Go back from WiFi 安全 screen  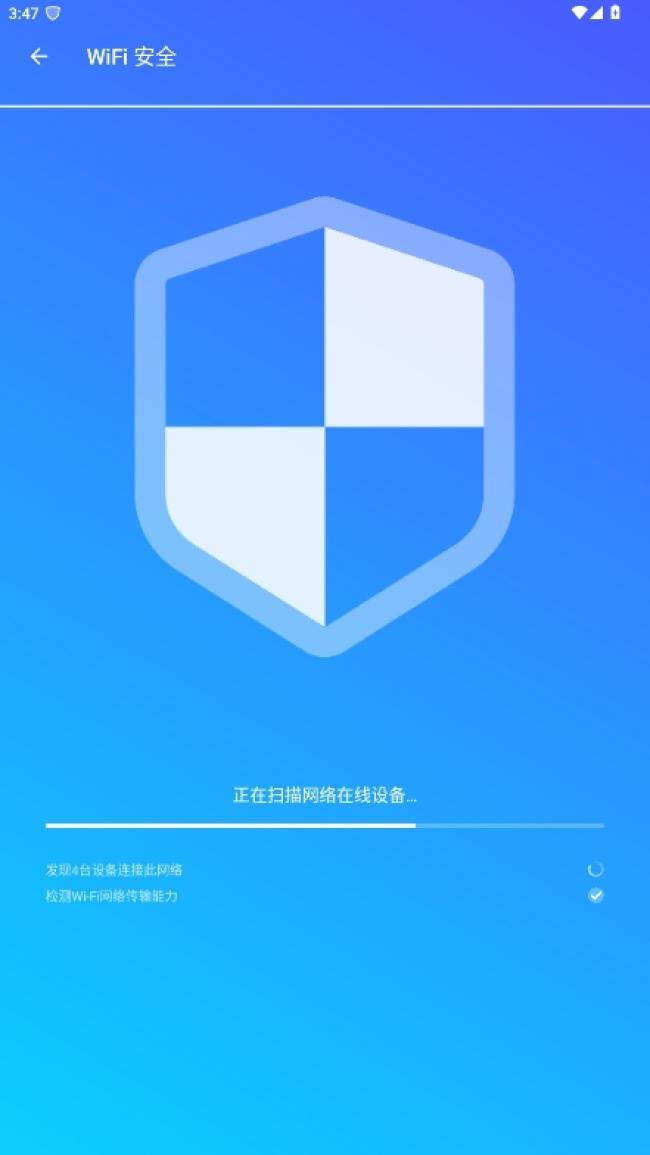(38, 57)
